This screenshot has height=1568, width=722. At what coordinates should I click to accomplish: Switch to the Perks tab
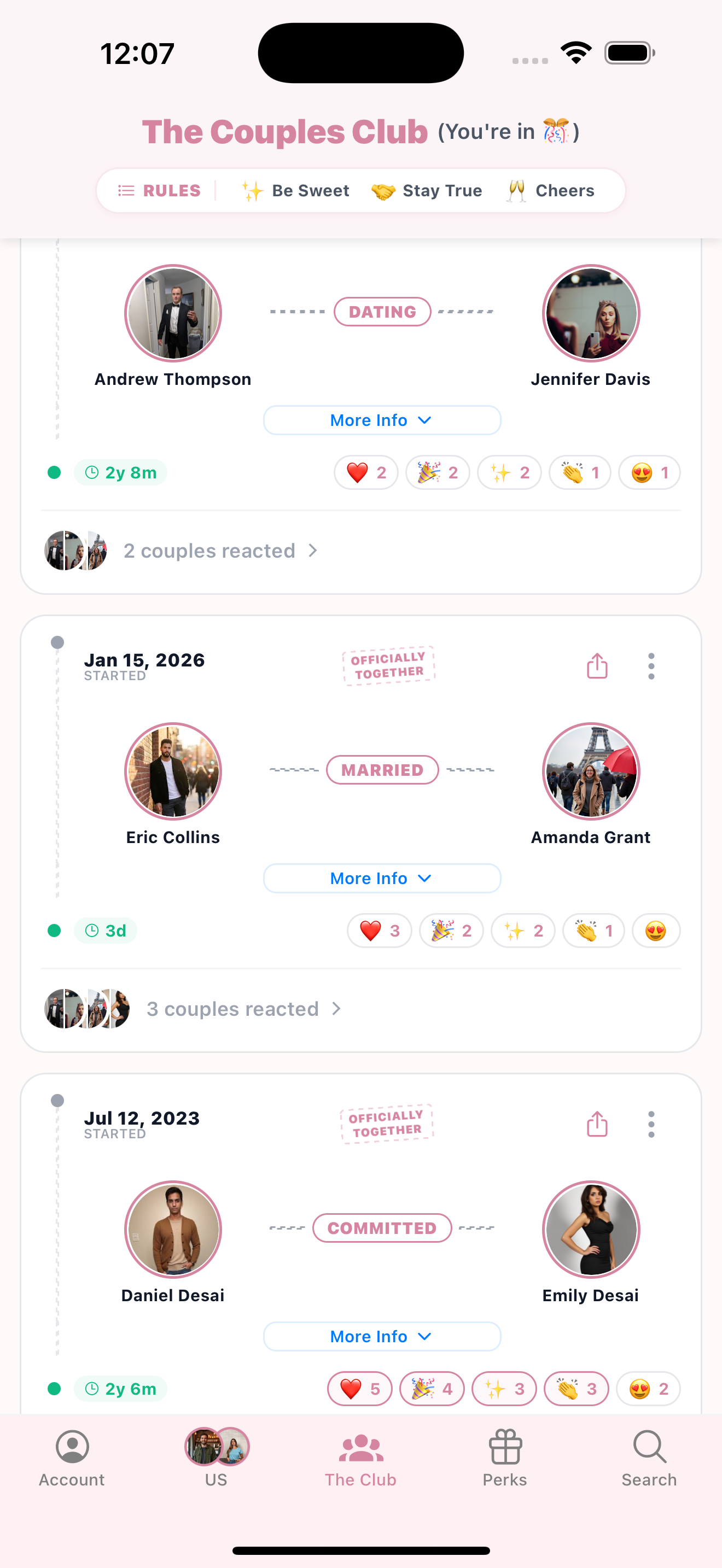505,1461
